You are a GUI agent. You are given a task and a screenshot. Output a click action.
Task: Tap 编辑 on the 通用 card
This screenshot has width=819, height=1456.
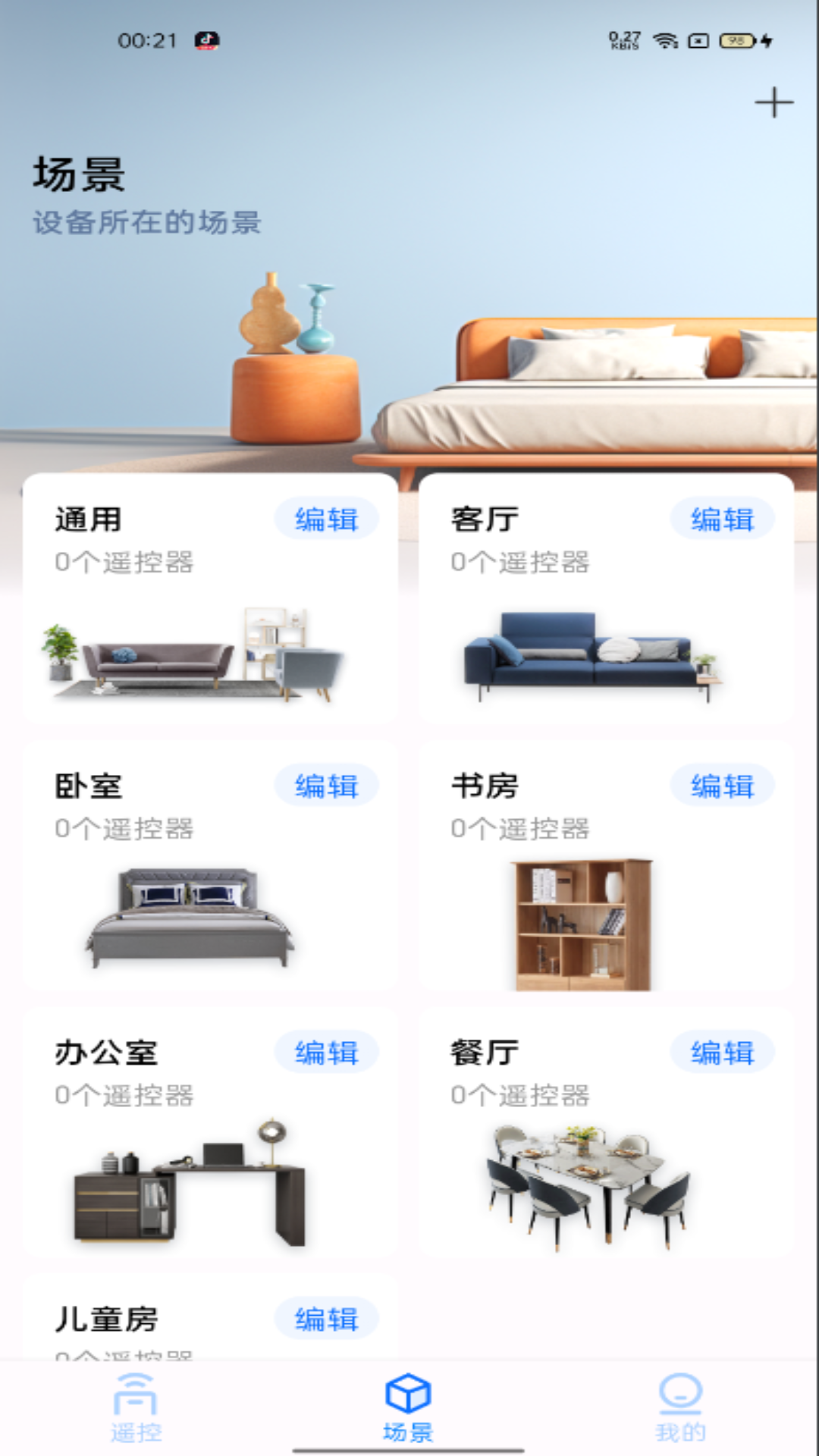click(x=326, y=519)
